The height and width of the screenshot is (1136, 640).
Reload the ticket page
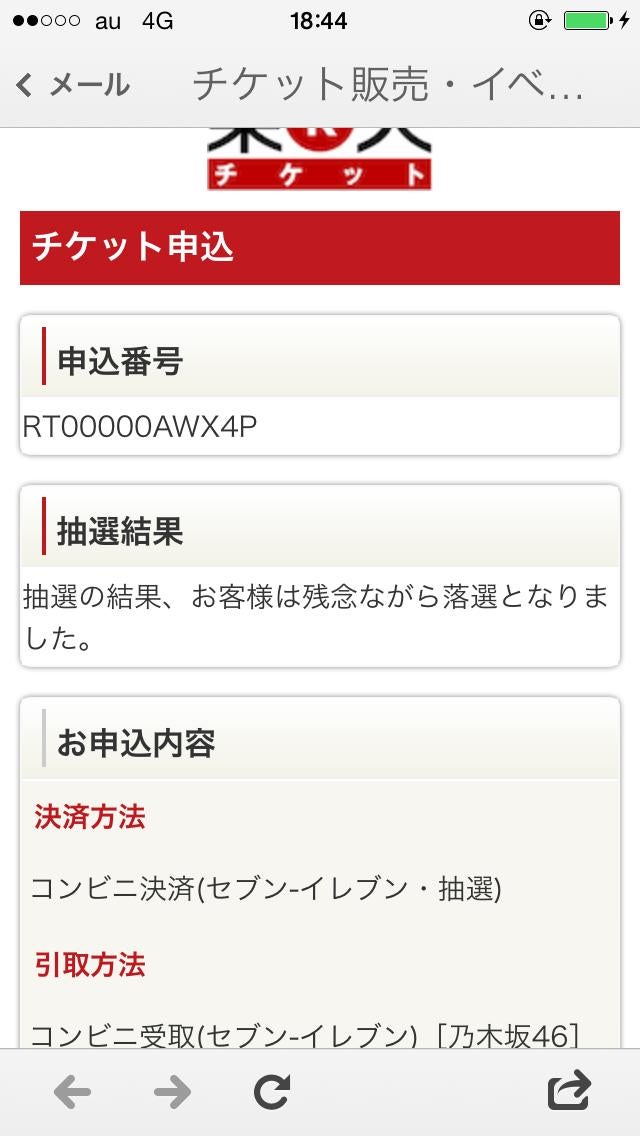click(271, 1091)
